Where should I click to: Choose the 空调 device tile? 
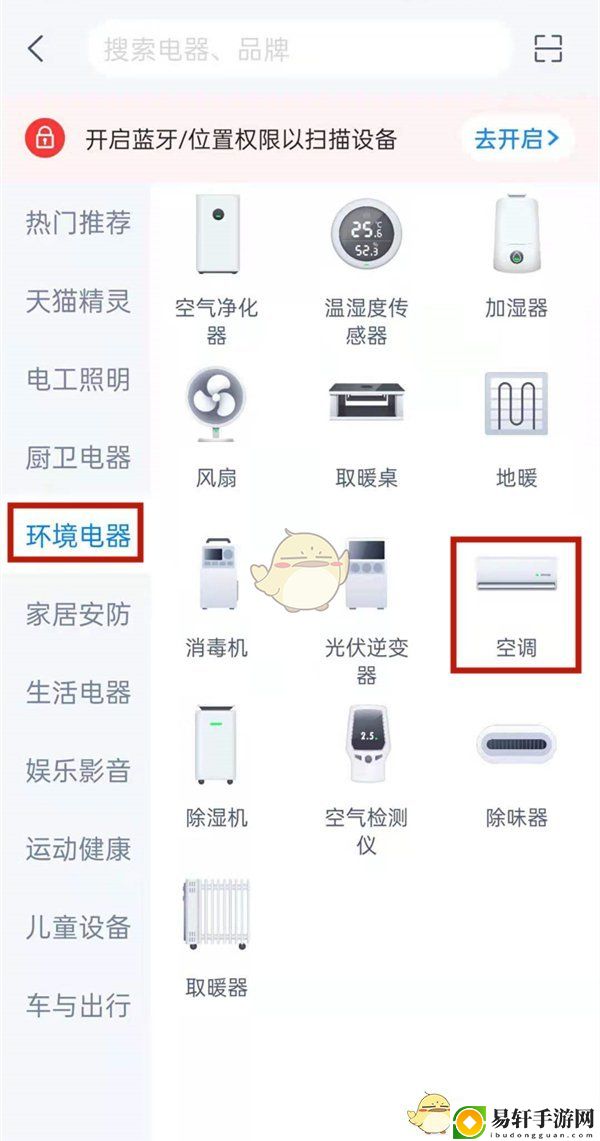click(x=516, y=603)
